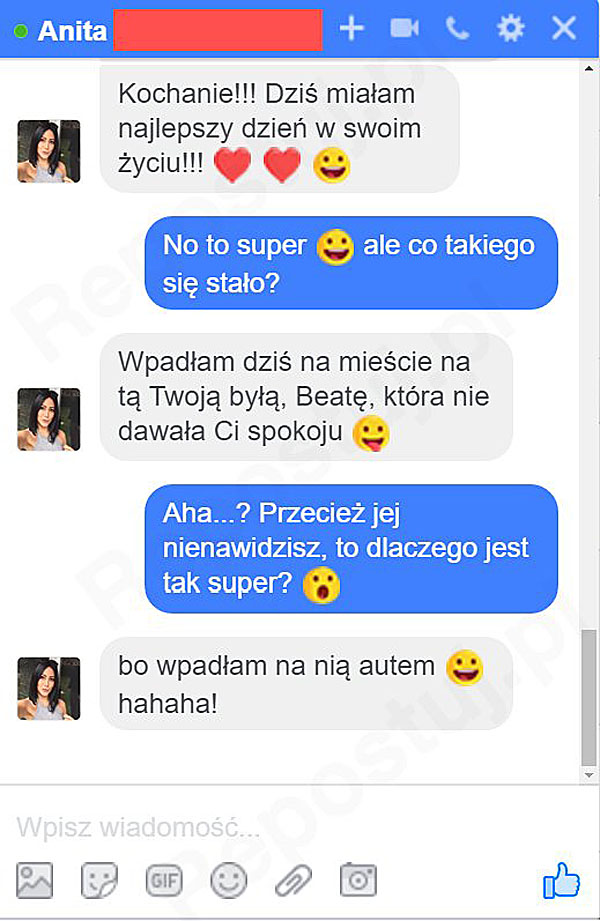Start a voice call with Anita
This screenshot has height=921, width=600.
457,29
